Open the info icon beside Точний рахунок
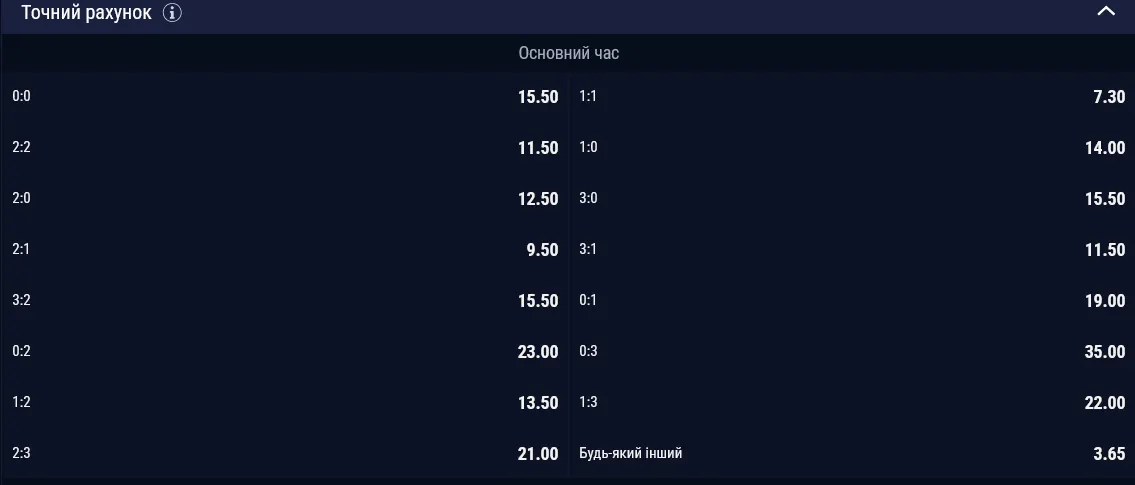1135x485 pixels. (172, 13)
